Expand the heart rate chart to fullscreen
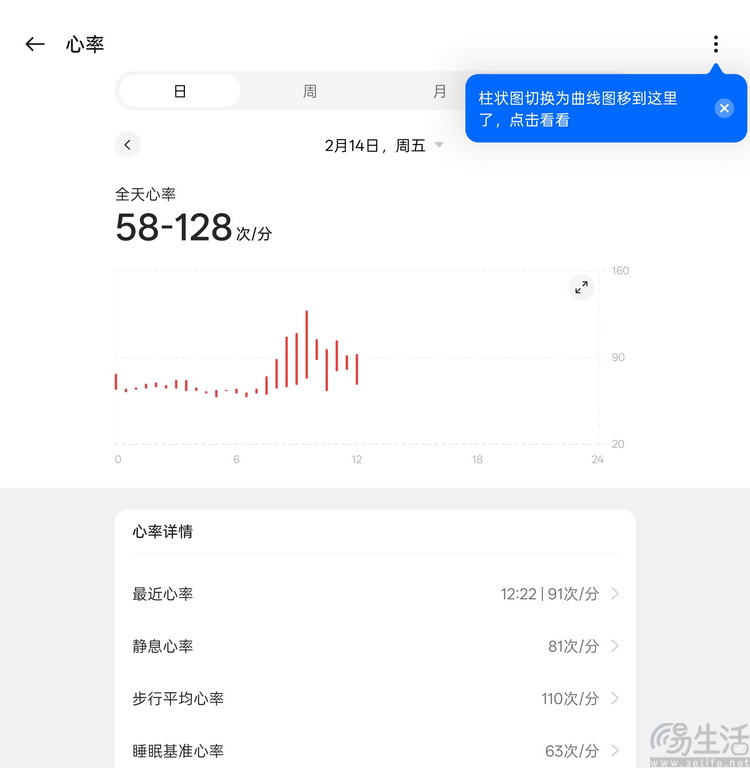The height and width of the screenshot is (768, 750). (581, 288)
